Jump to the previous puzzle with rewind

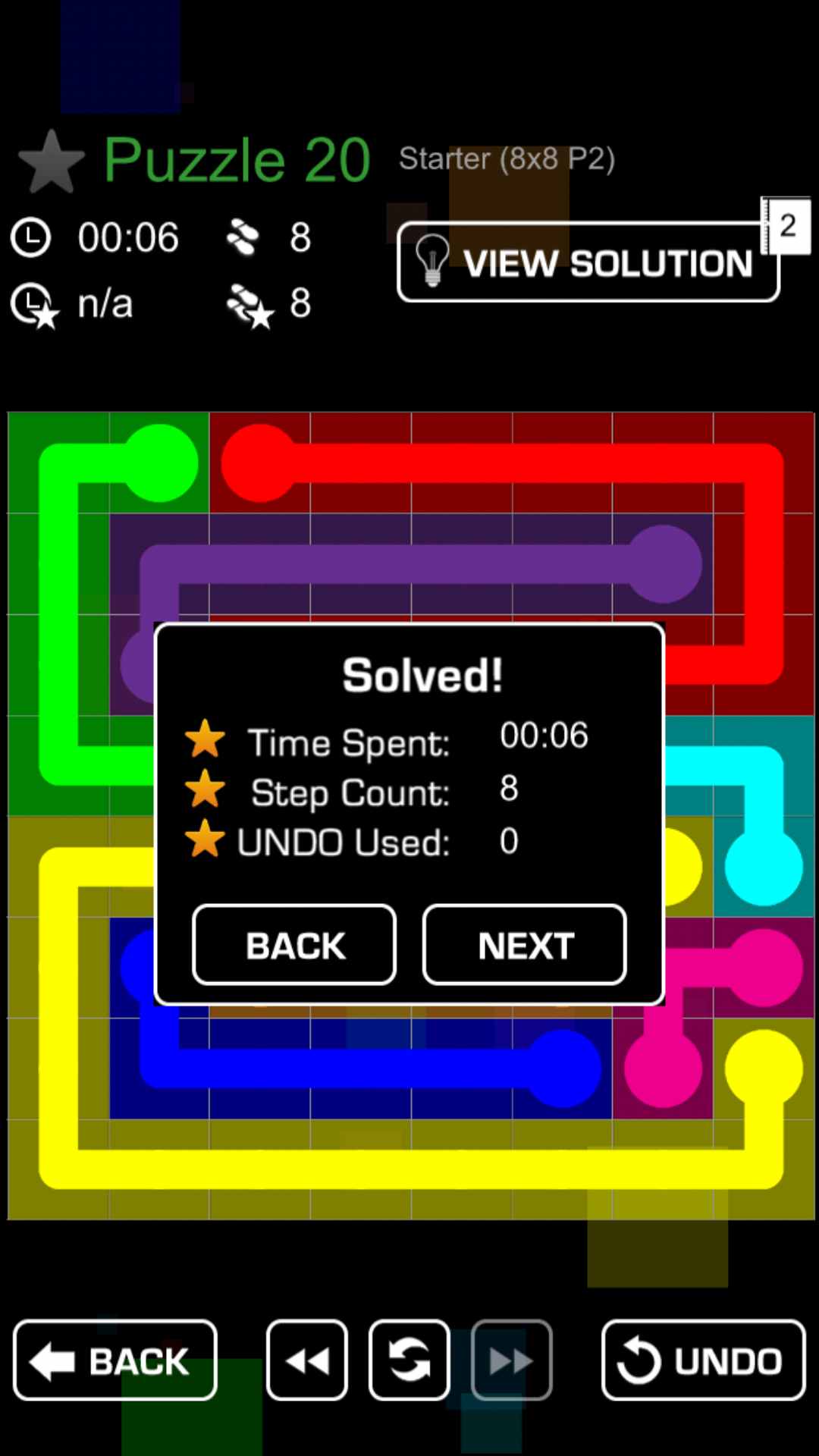click(307, 1360)
